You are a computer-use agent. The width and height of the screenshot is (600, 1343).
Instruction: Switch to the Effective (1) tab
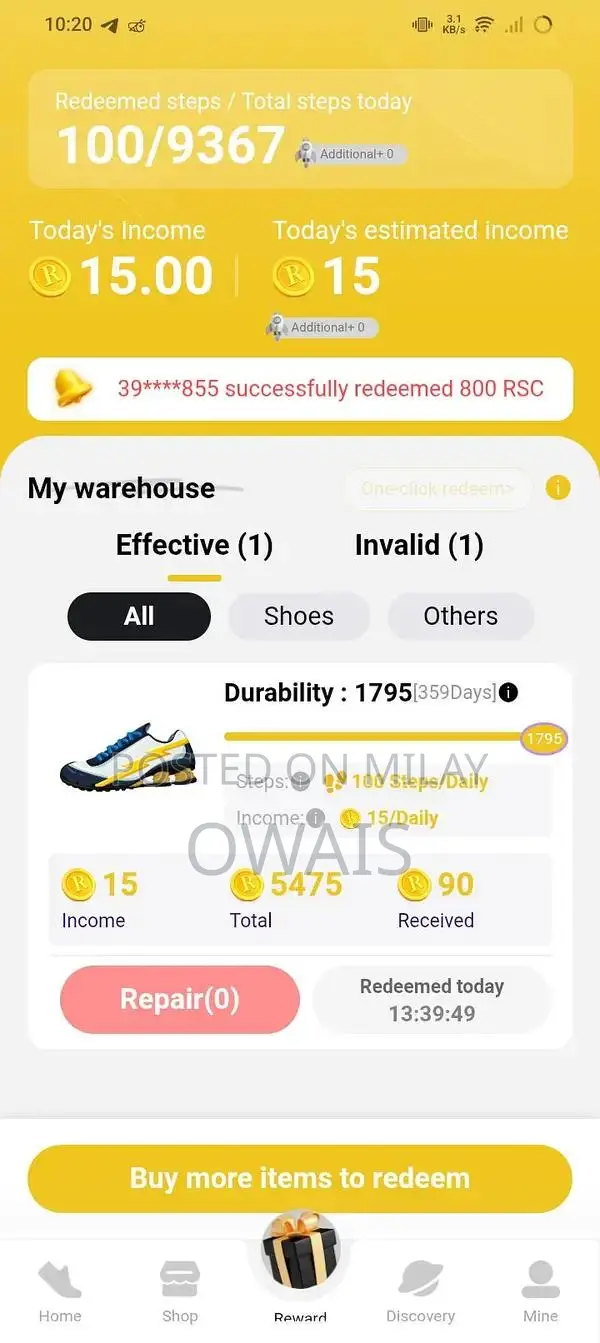click(194, 545)
